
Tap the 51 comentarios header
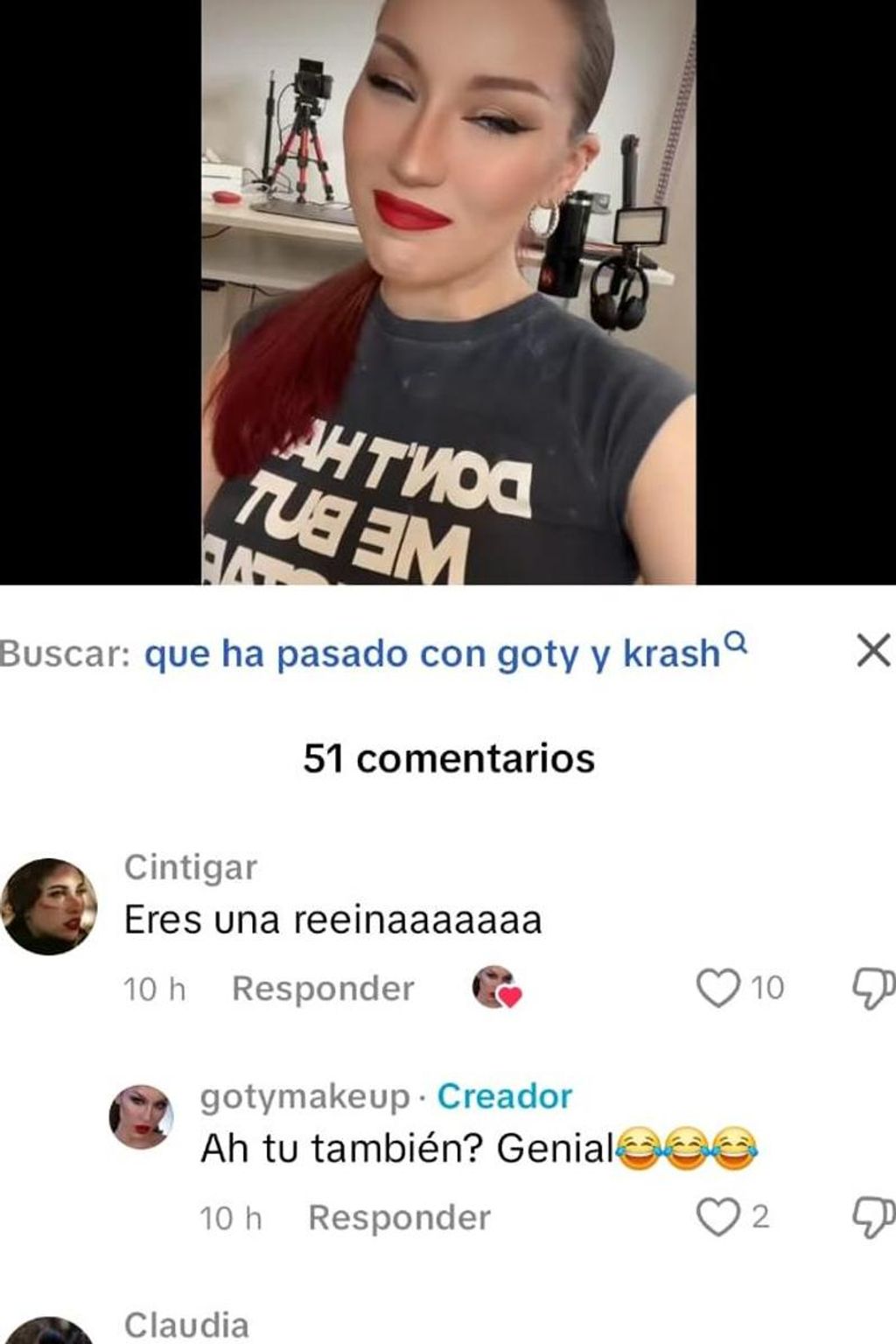point(448,758)
